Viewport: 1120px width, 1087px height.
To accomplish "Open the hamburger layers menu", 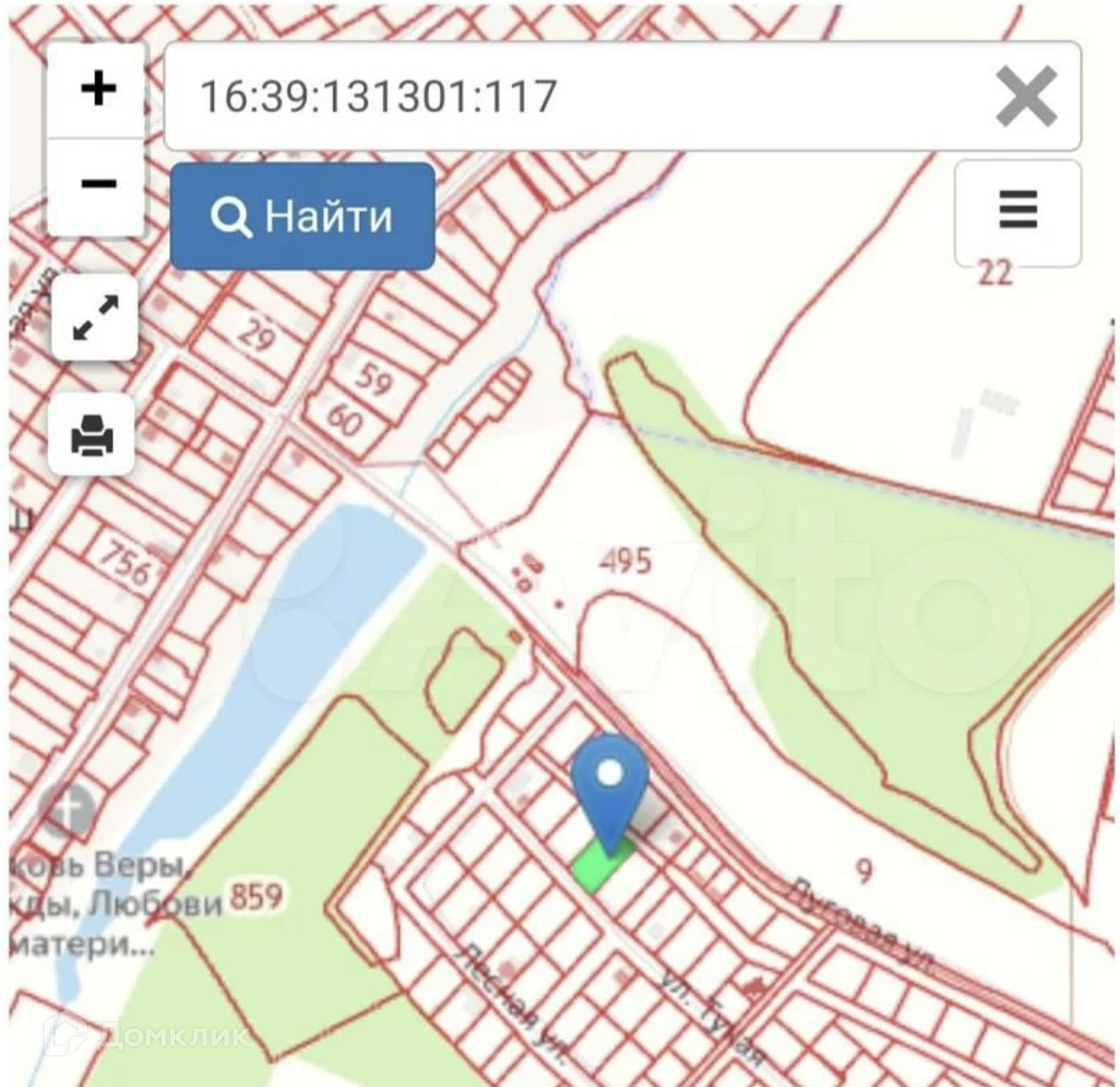I will click(1018, 212).
